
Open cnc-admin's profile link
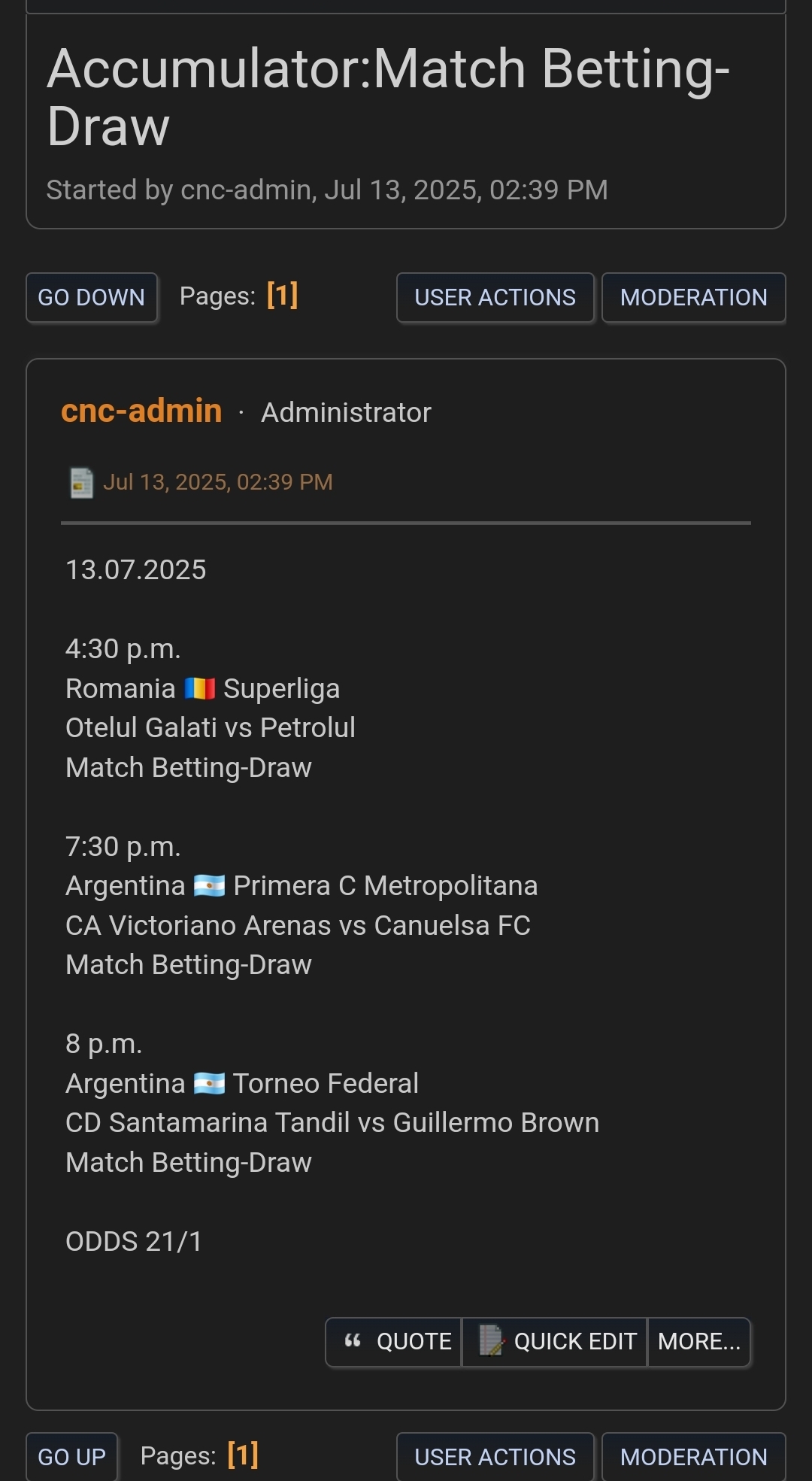tap(141, 411)
